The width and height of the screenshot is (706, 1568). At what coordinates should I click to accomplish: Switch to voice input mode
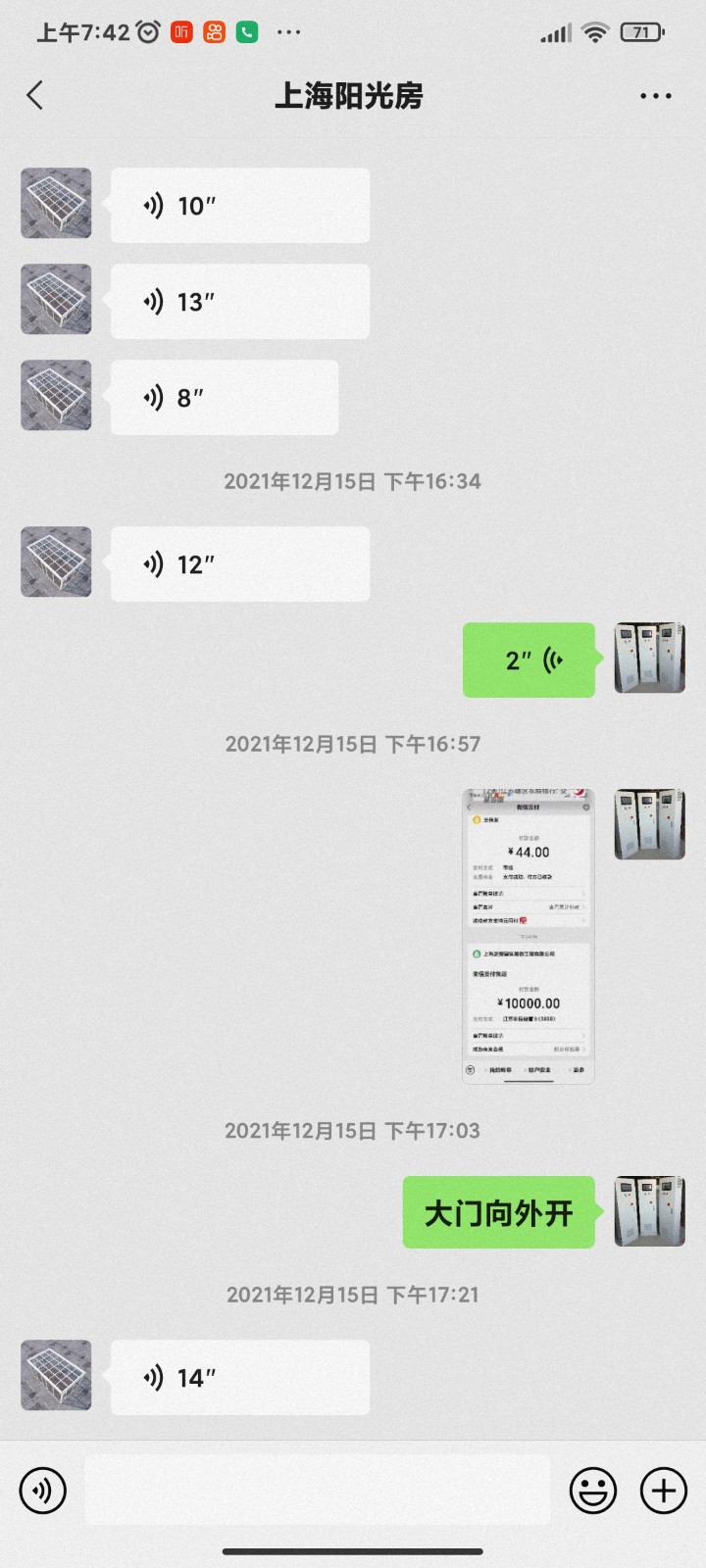[x=43, y=1491]
